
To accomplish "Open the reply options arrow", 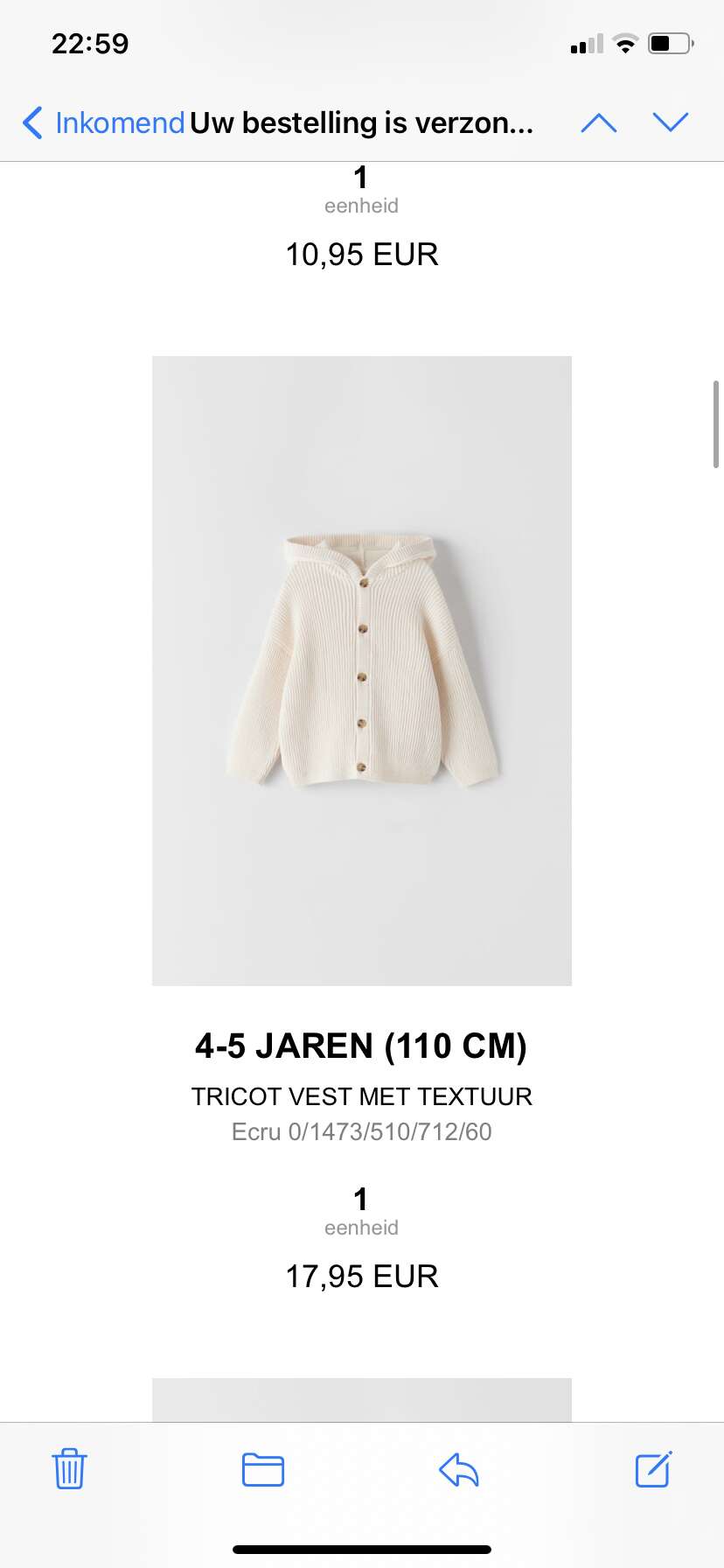I will pos(459,1469).
